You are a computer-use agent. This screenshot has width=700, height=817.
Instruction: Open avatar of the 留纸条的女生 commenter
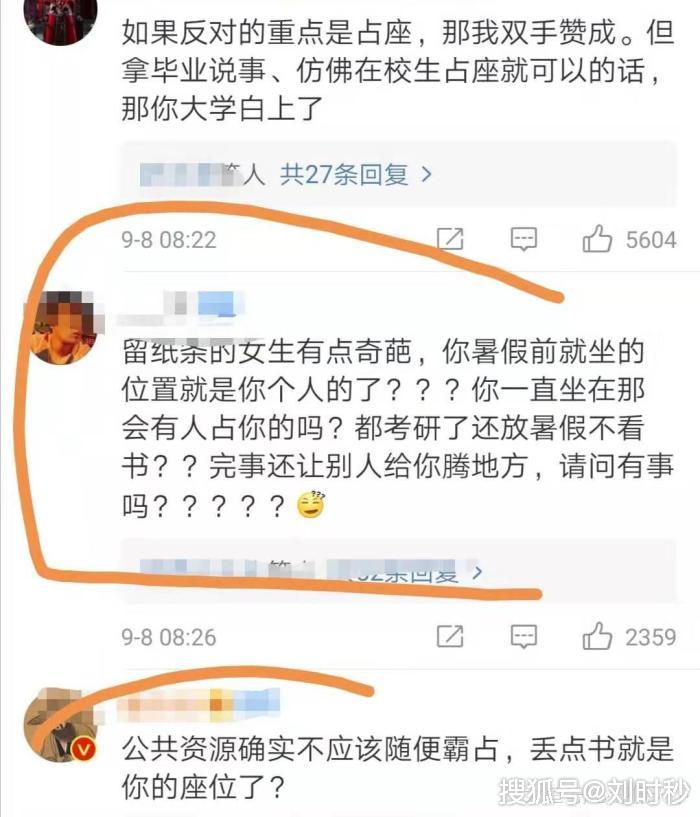[x=62, y=327]
